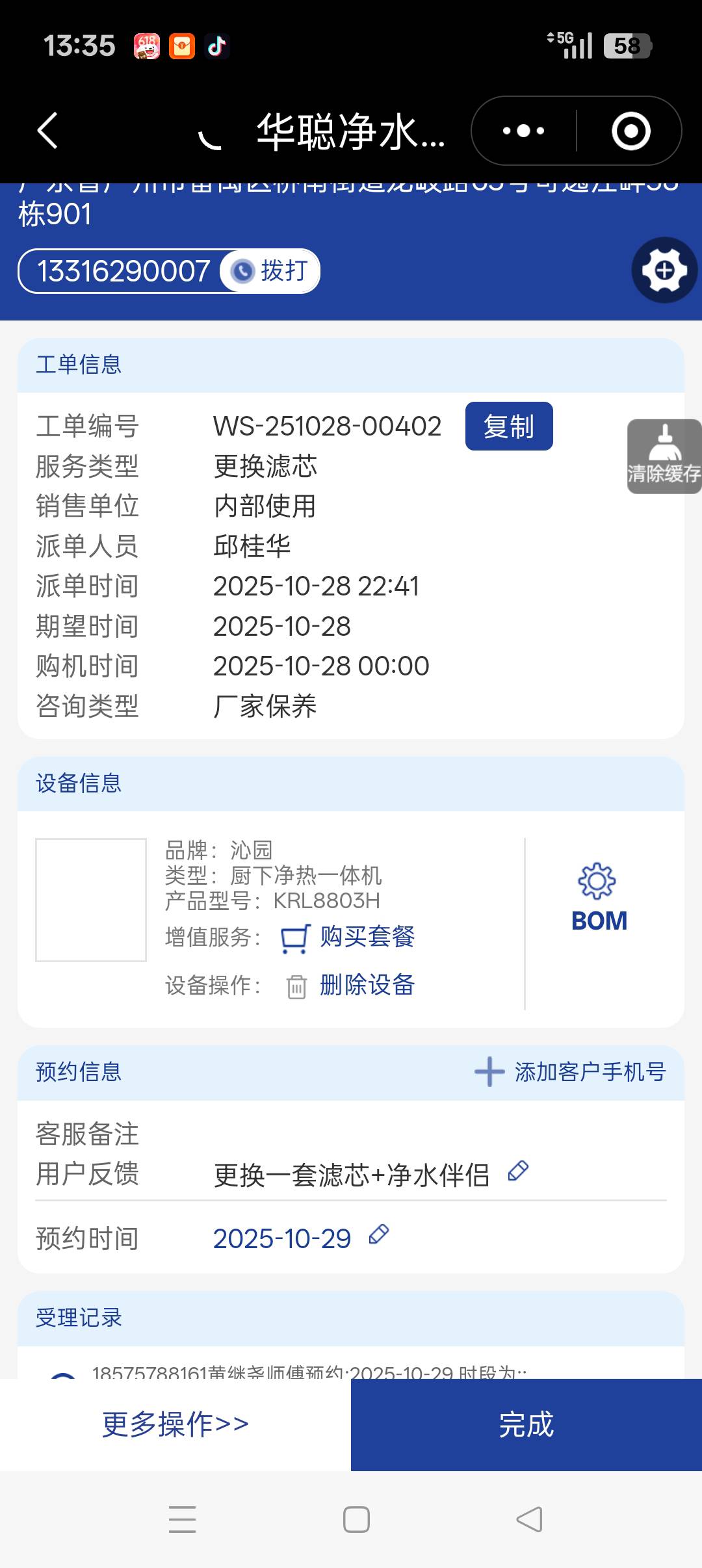Image resolution: width=702 pixels, height=1568 pixels.
Task: Go back using the header arrow
Action: (47, 131)
